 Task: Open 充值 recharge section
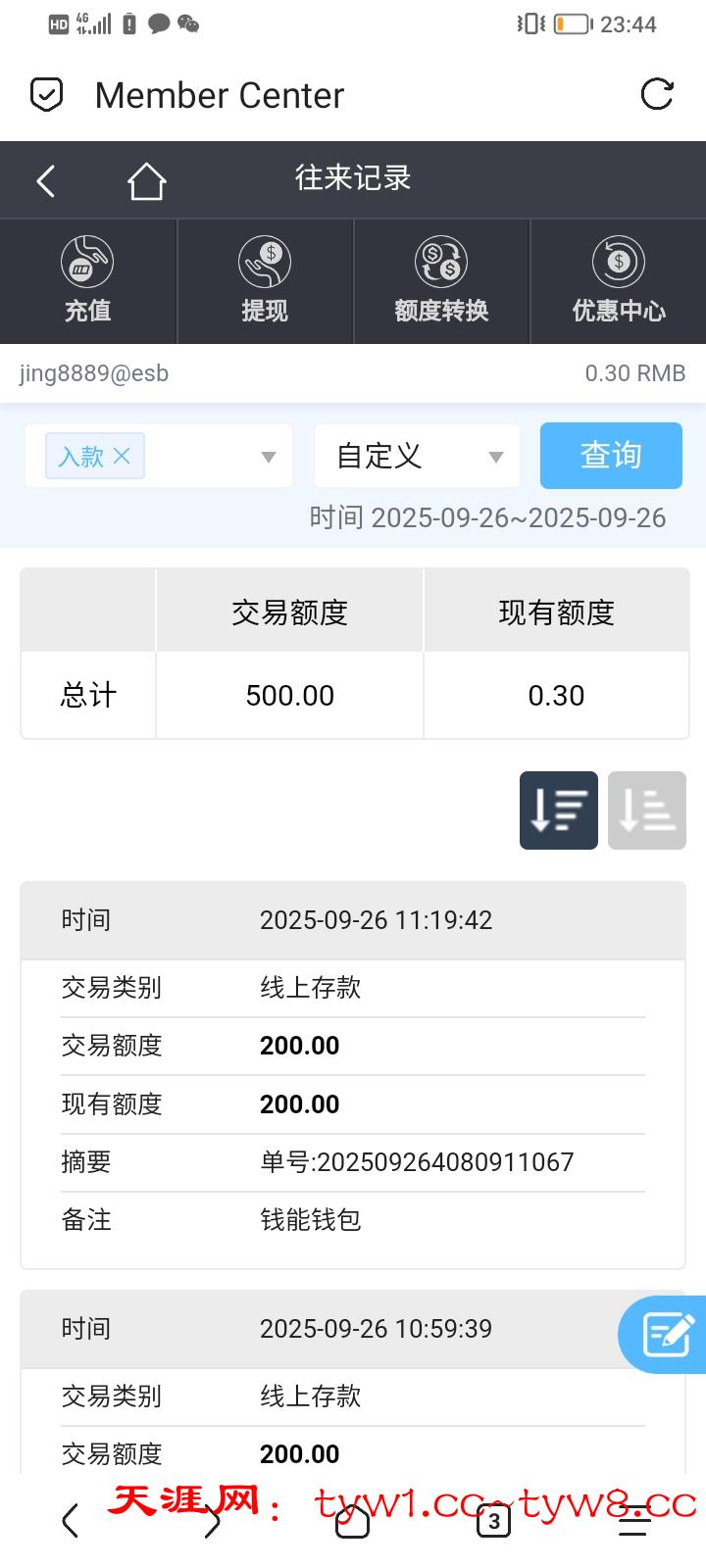pos(87,281)
